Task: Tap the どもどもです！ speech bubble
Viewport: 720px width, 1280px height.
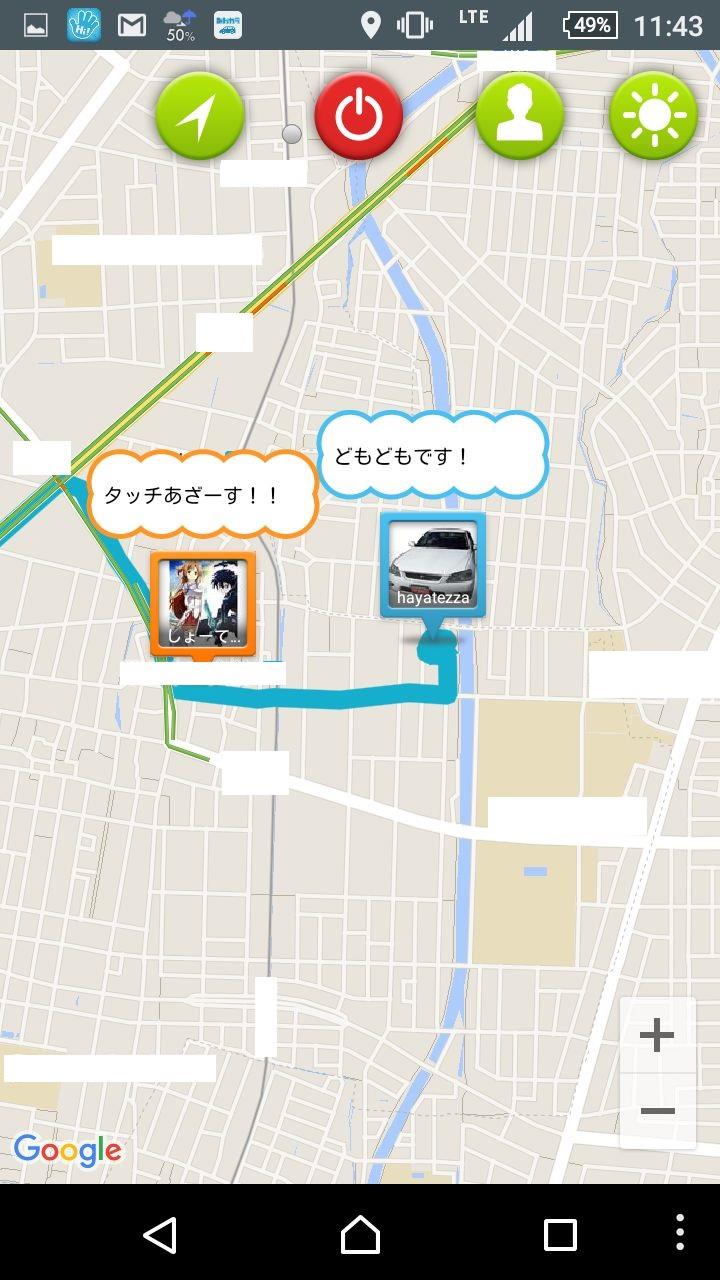Action: tap(433, 456)
